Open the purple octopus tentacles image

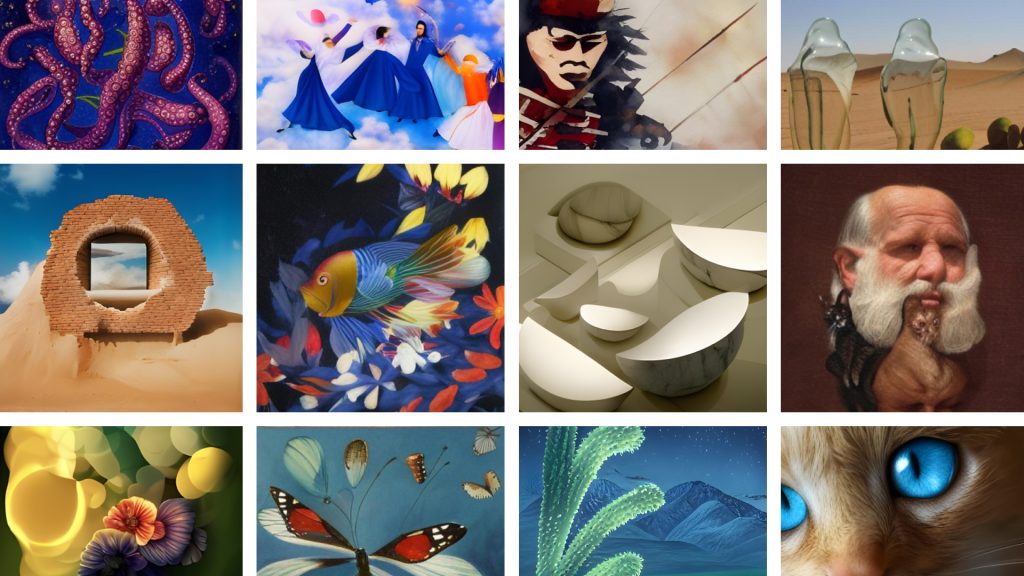[120, 74]
